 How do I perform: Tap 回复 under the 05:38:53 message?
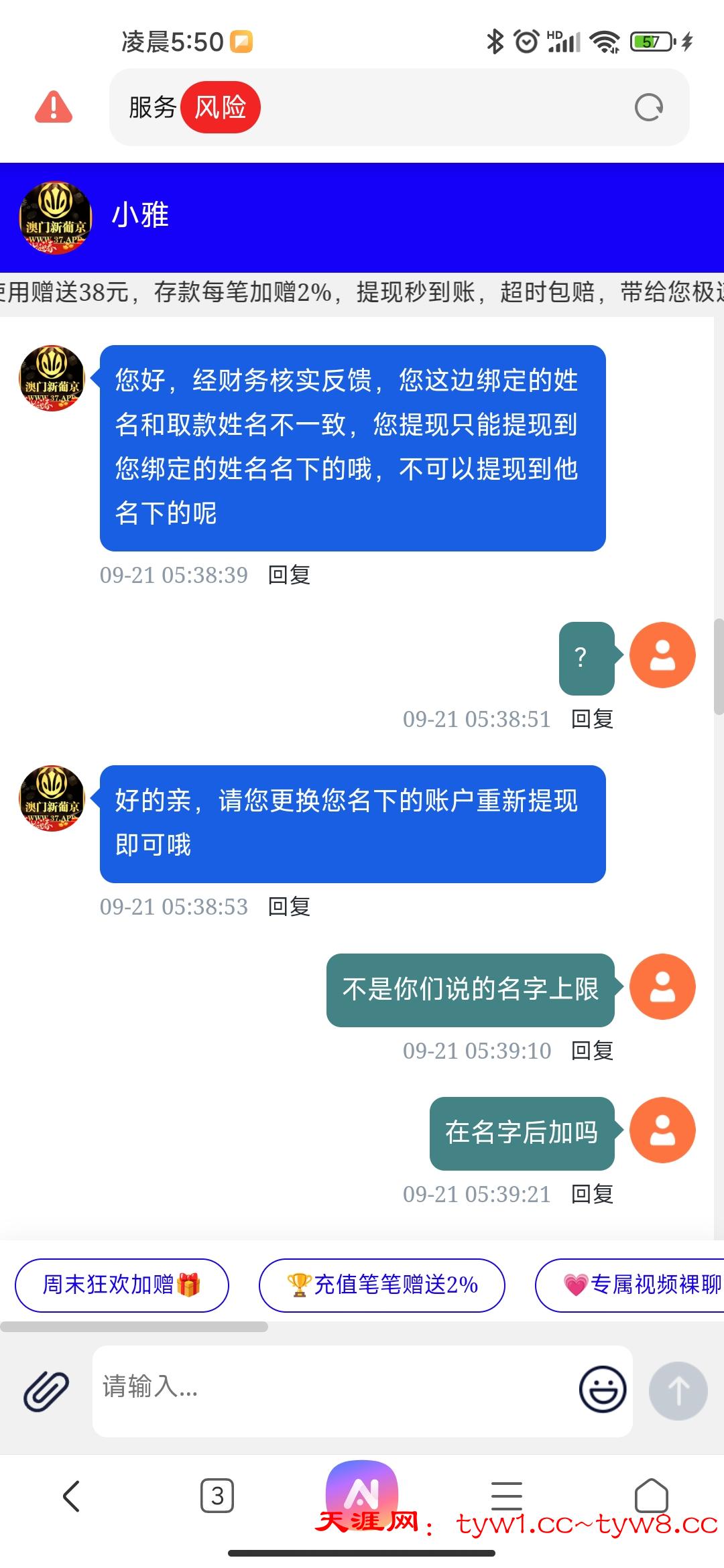pos(289,907)
